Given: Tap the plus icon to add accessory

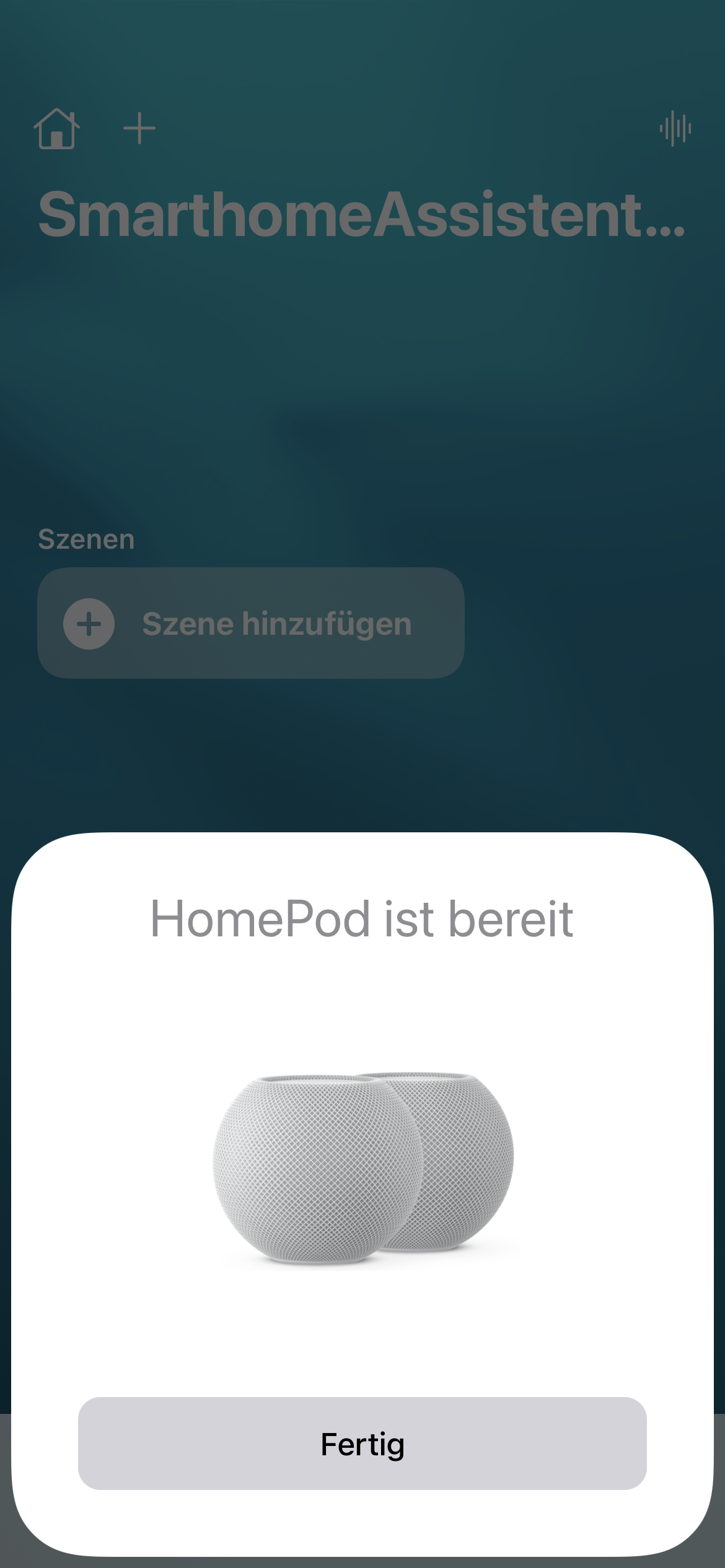Looking at the screenshot, I should point(139,129).
